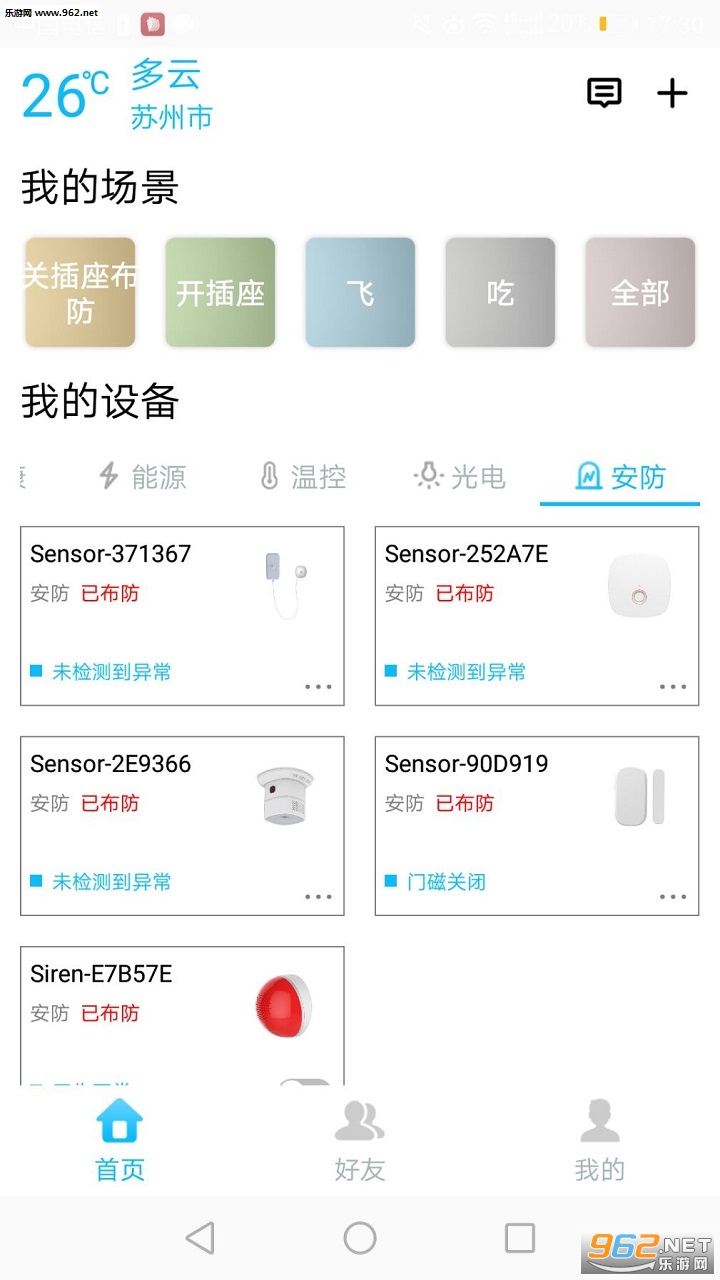720x1280 pixels.
Task: Show the 温控 device category
Action: (302, 477)
